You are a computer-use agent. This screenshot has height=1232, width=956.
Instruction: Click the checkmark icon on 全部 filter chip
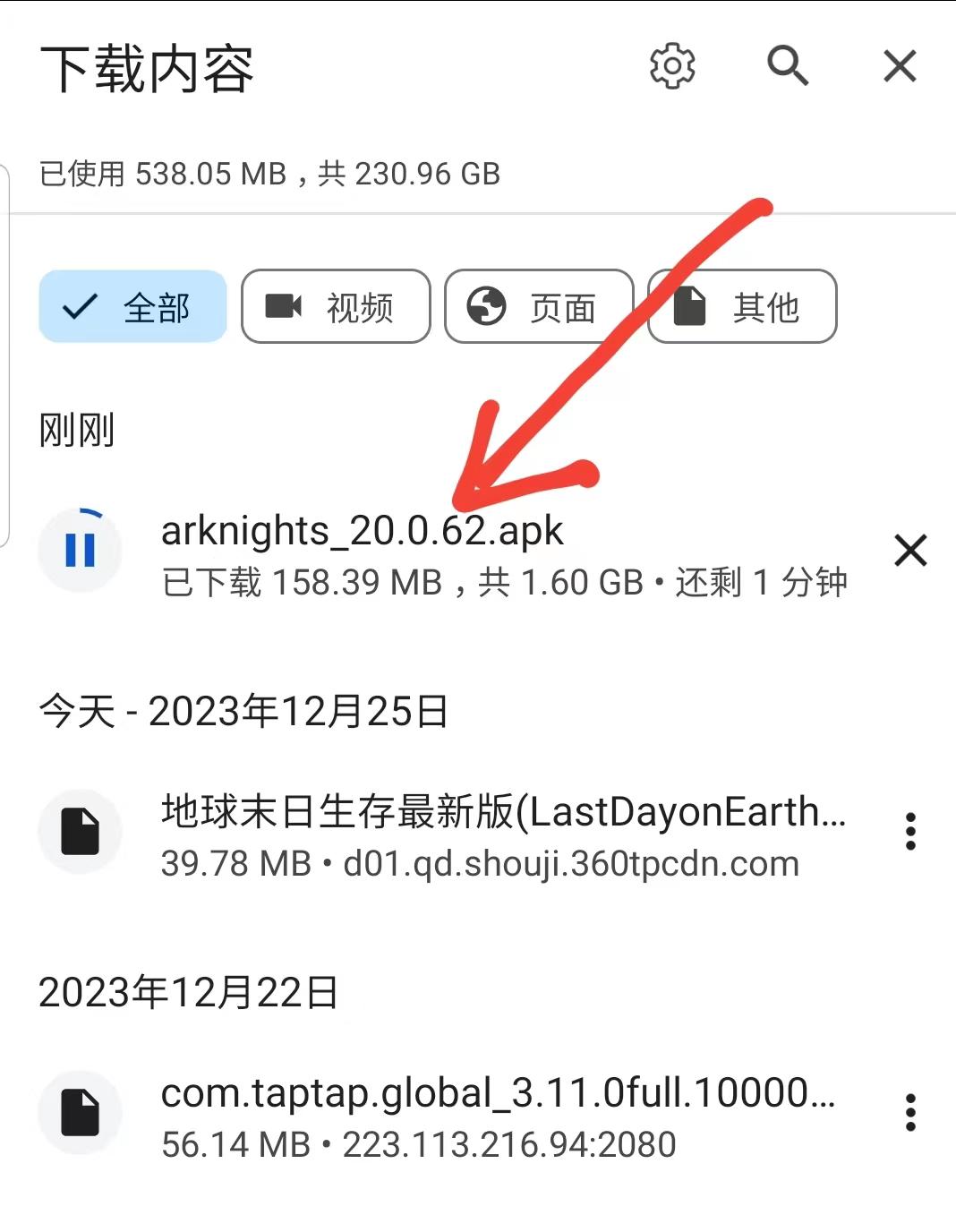tap(81, 306)
